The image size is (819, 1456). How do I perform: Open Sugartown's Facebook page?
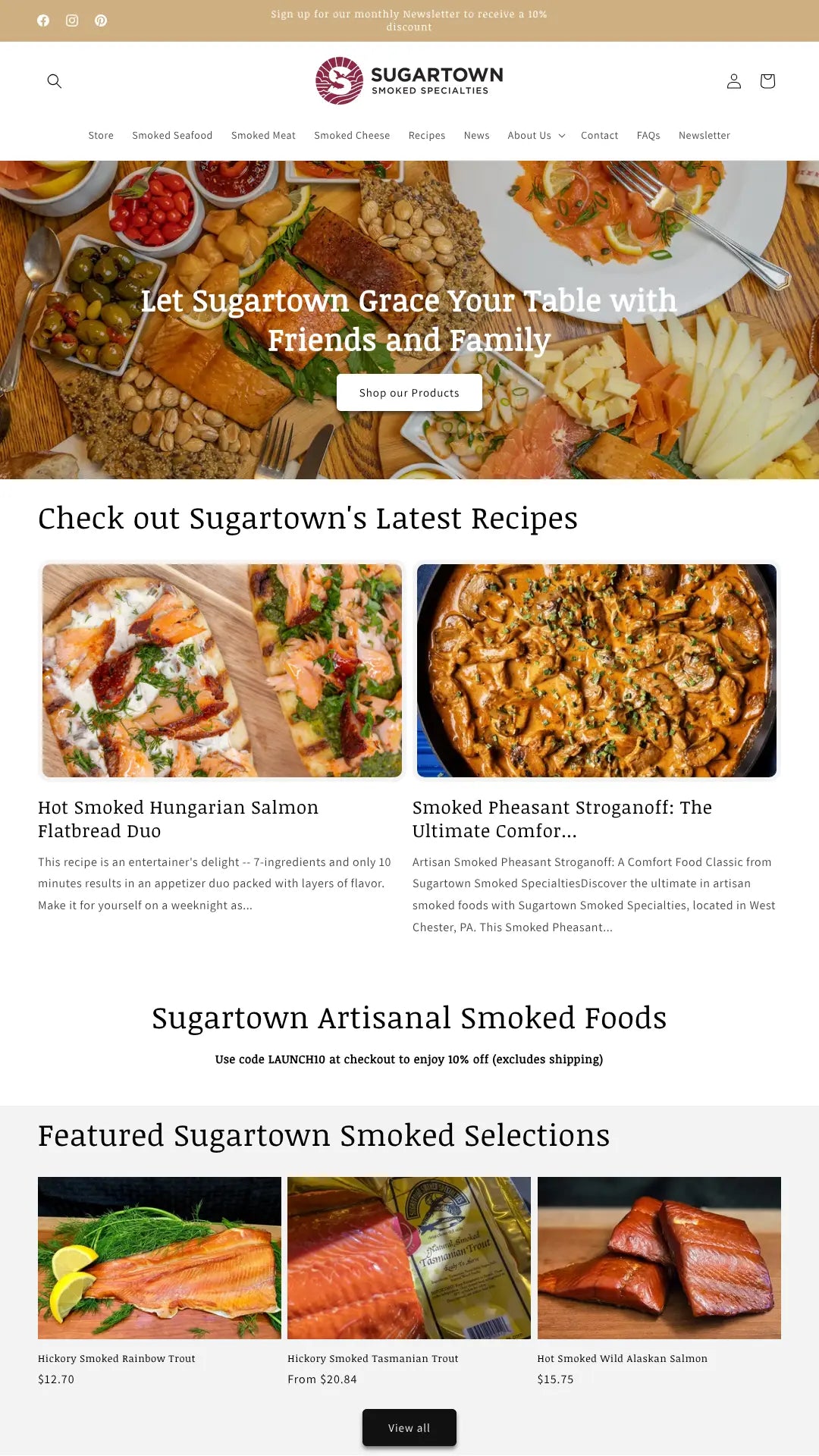43,20
